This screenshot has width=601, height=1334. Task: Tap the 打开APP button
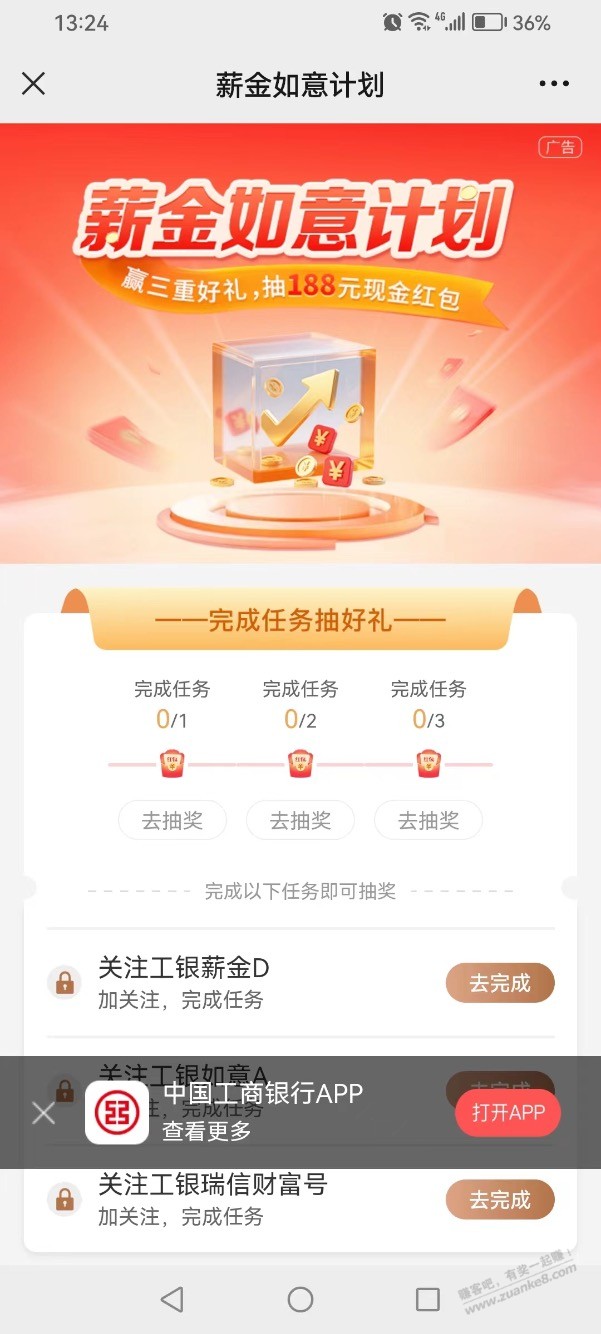[x=508, y=1113]
